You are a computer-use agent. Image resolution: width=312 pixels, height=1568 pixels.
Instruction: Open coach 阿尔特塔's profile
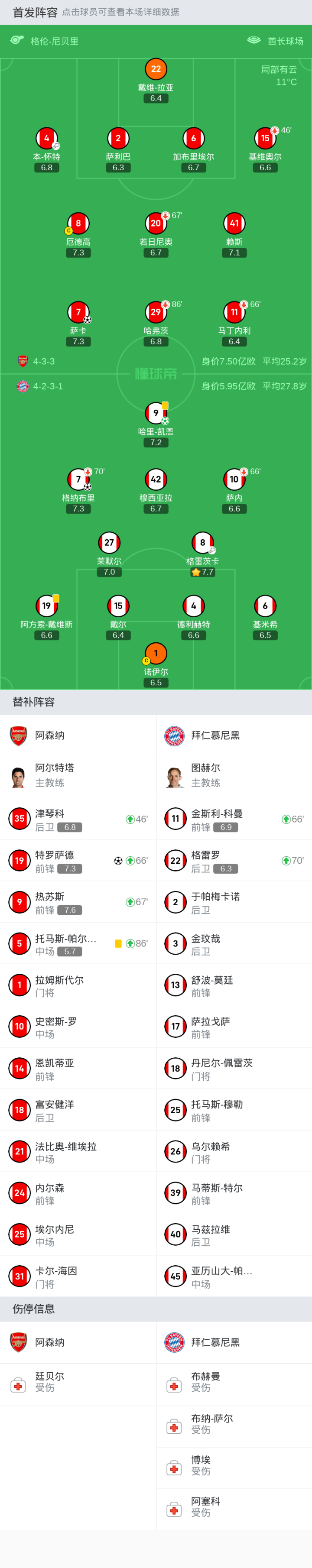[78, 777]
